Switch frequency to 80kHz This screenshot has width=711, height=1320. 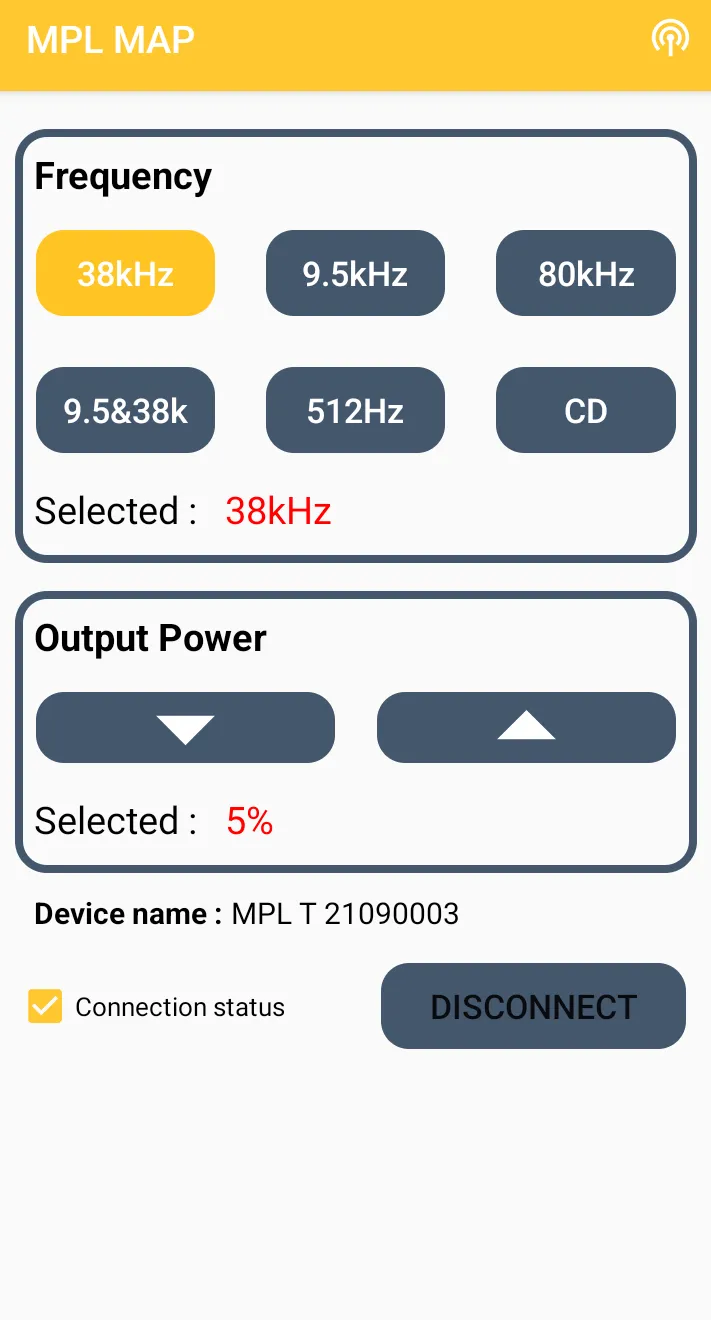pos(586,273)
